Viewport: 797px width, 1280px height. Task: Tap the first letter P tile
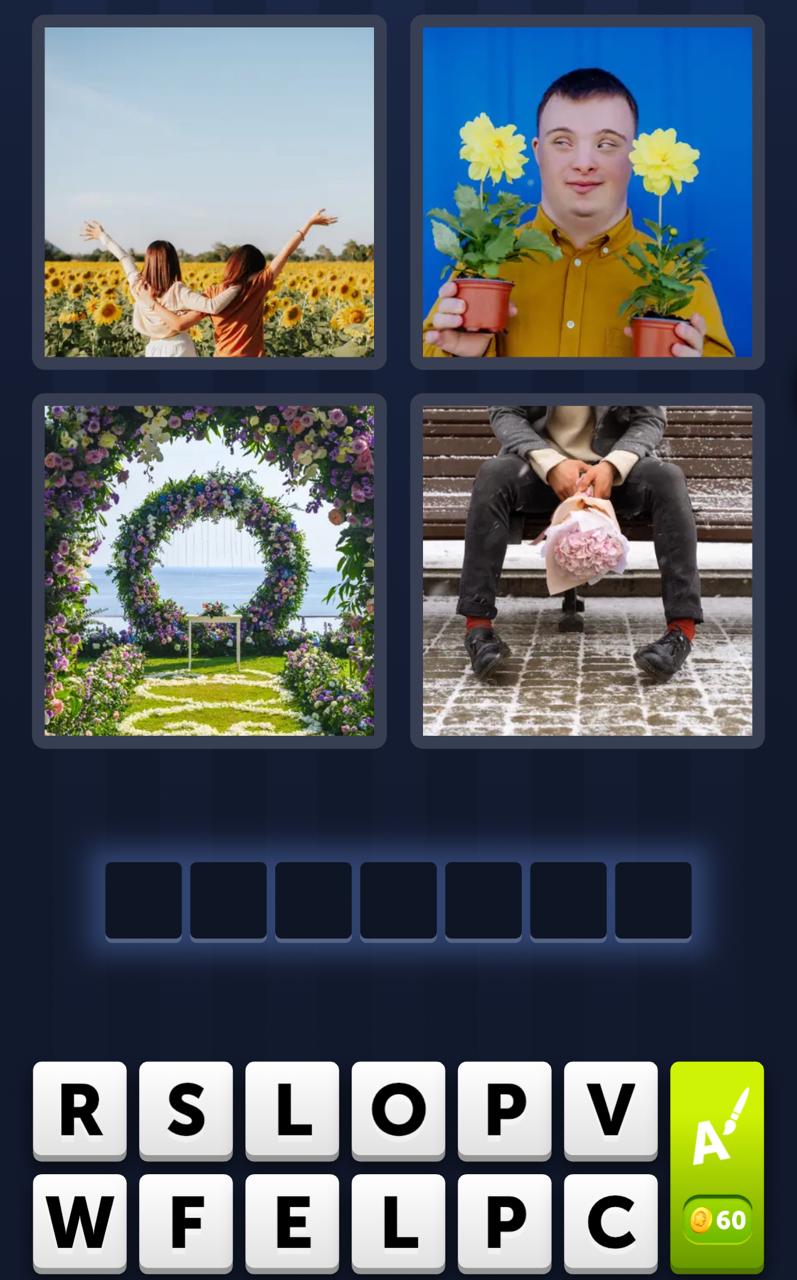[504, 1110]
